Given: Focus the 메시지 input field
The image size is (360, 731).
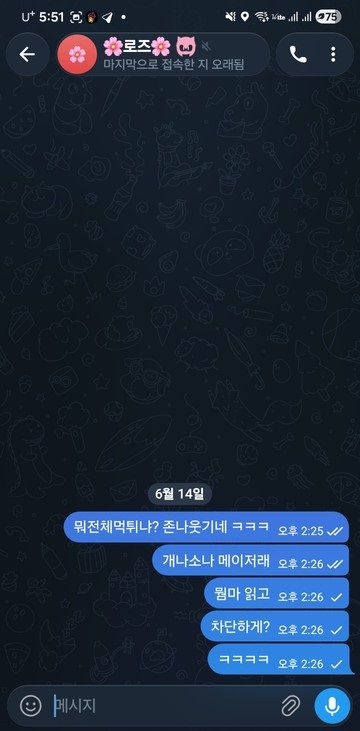Looking at the screenshot, I should pyautogui.click(x=163, y=706).
